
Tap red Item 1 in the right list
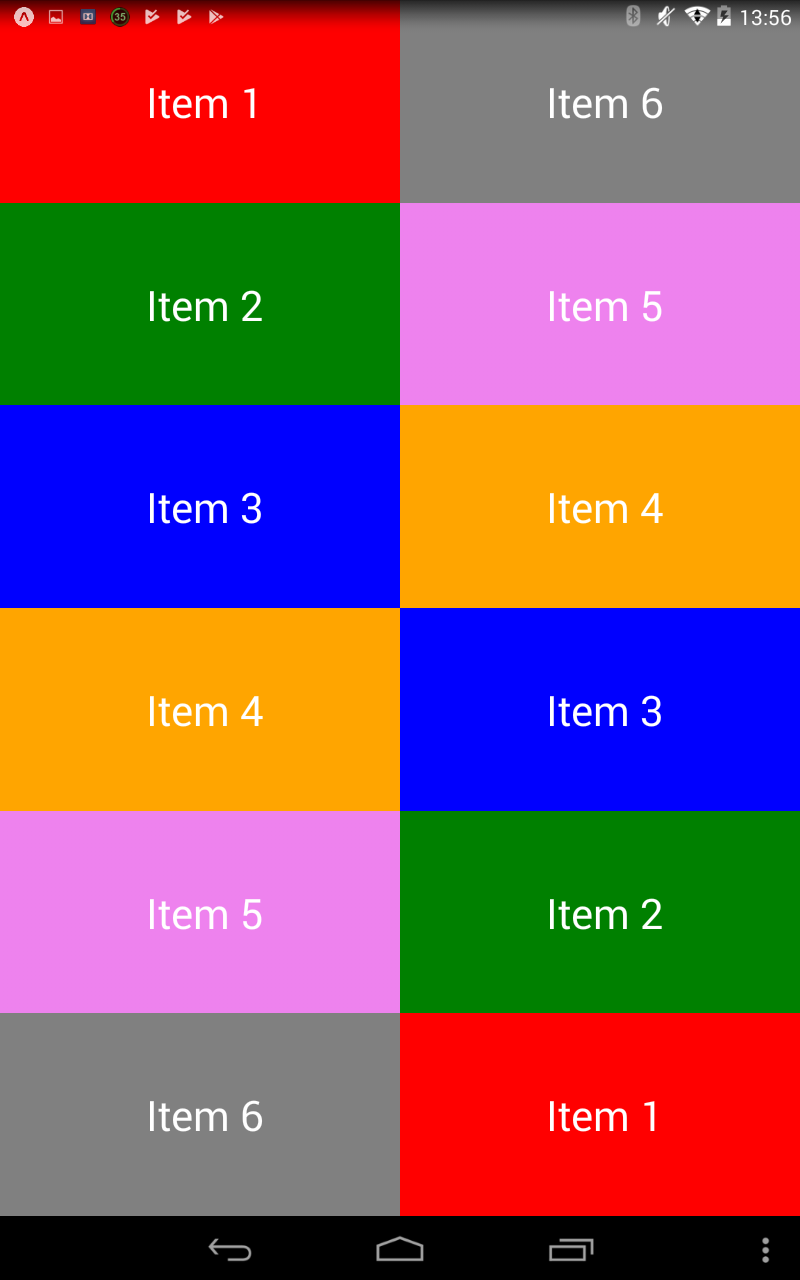click(x=600, y=1115)
